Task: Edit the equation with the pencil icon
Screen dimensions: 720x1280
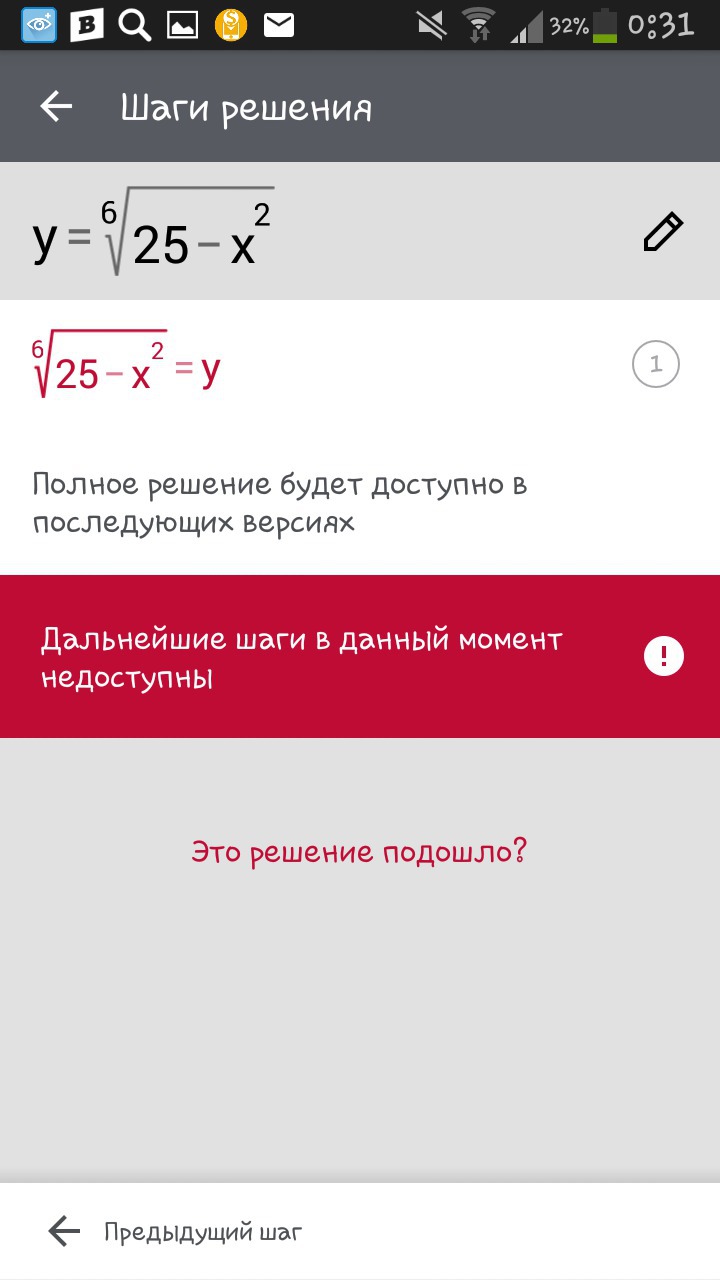Action: [x=662, y=232]
